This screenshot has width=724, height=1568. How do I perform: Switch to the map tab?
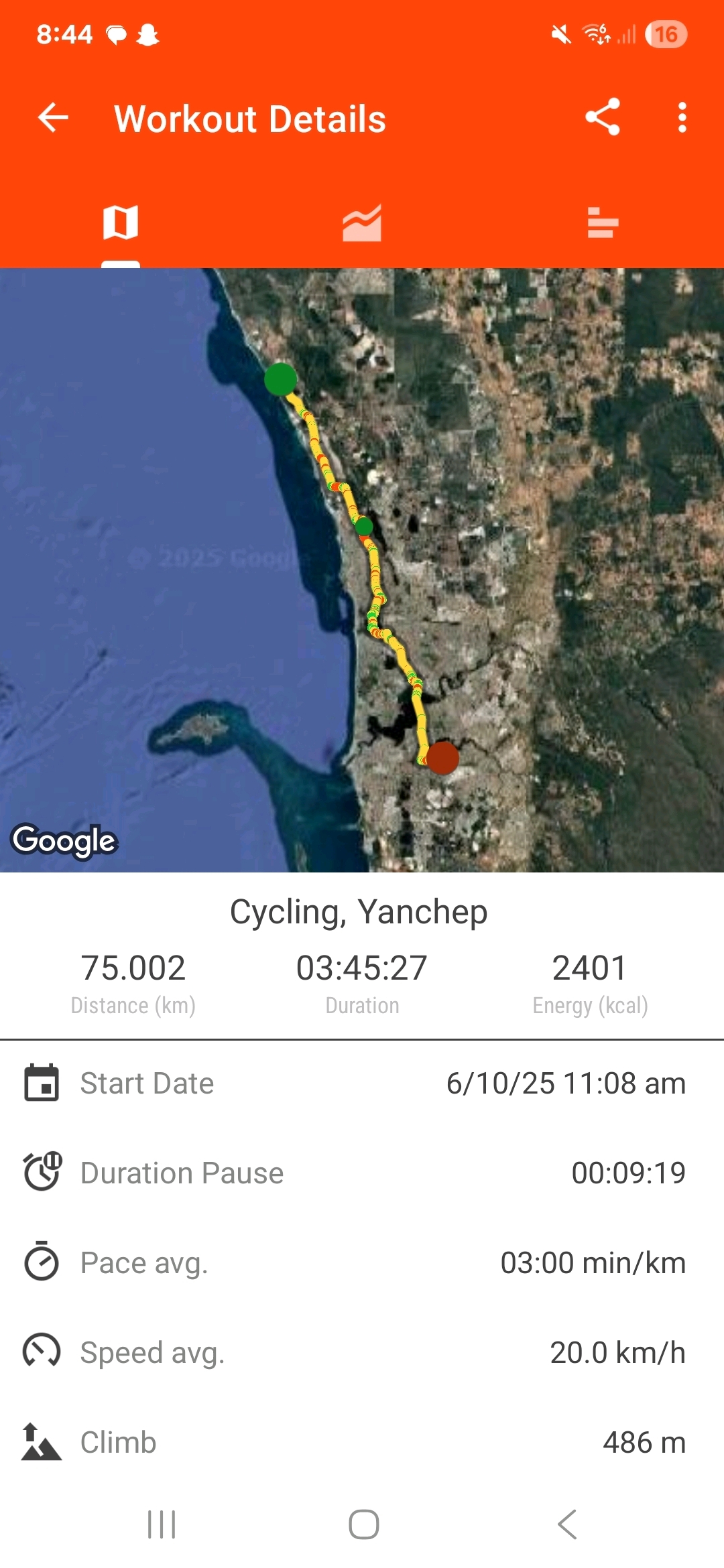tap(121, 222)
